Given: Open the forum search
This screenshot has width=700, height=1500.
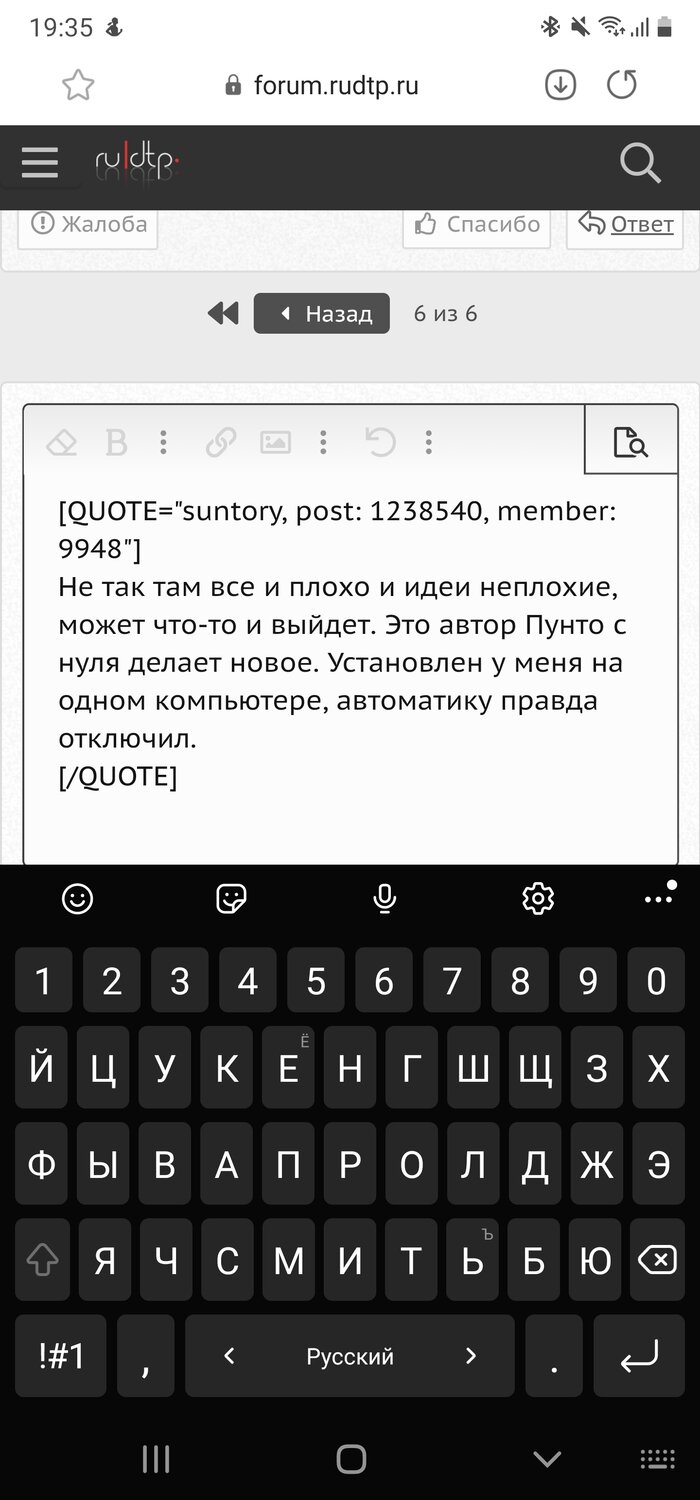Looking at the screenshot, I should [640, 162].
